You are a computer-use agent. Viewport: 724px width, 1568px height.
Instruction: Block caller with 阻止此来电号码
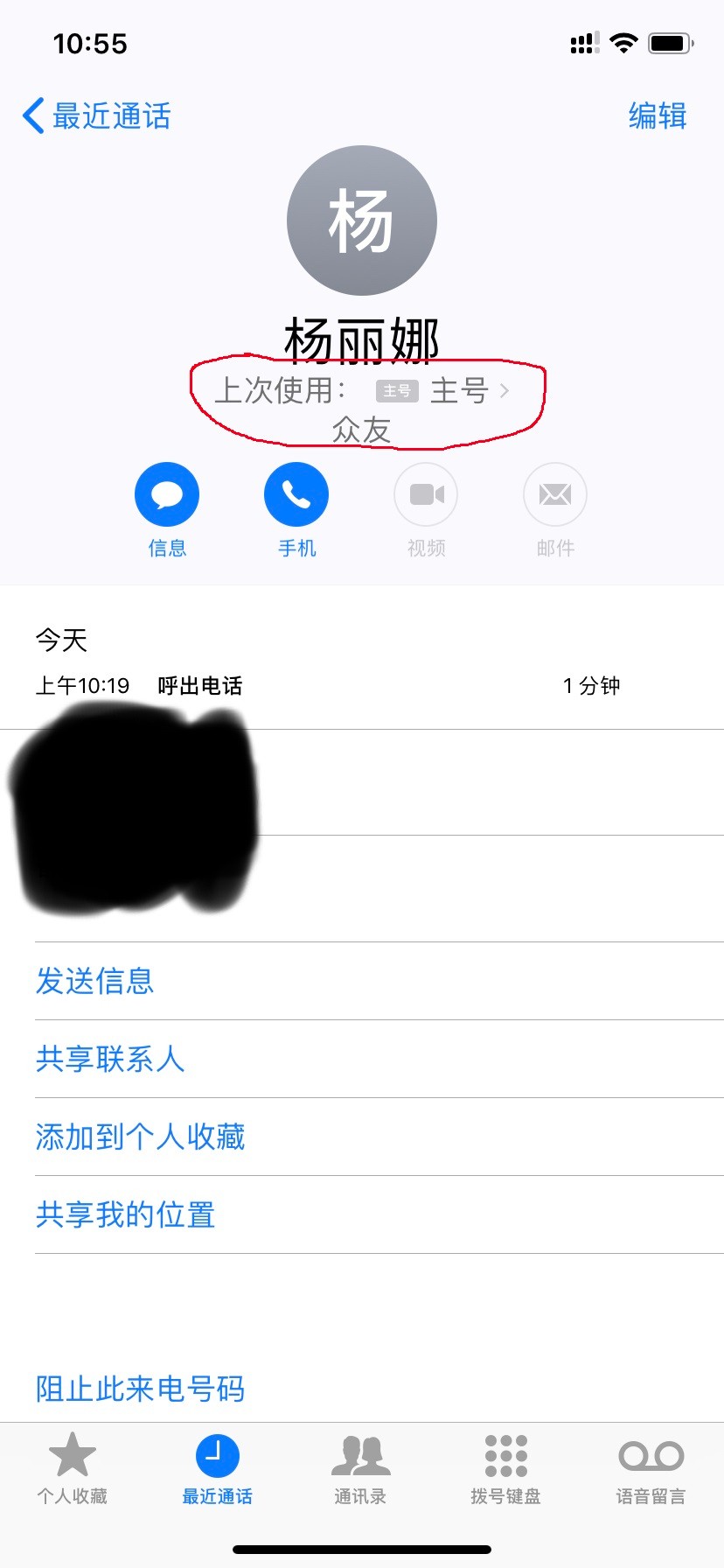140,1389
